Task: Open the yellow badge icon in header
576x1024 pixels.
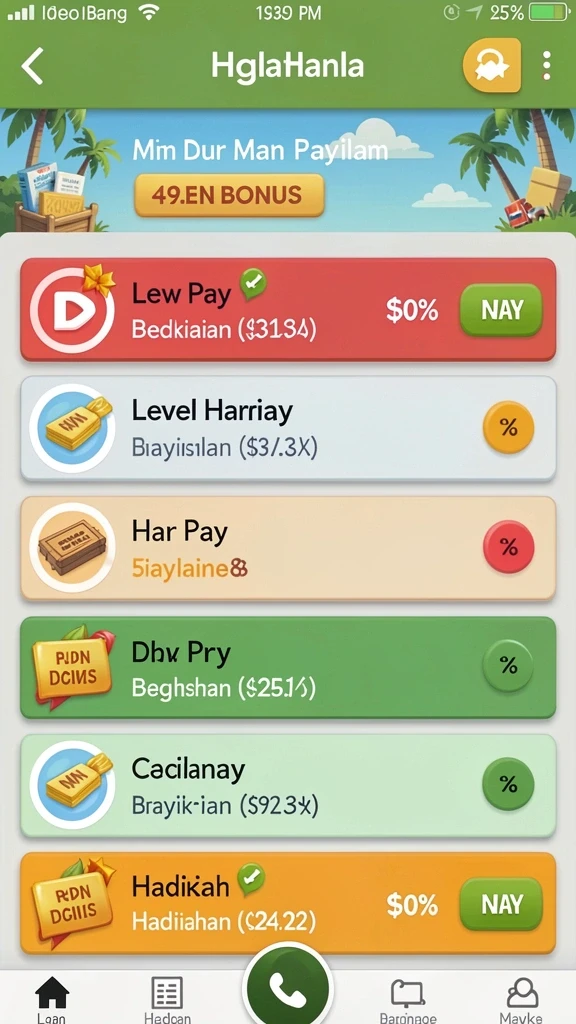Action: tap(492, 65)
